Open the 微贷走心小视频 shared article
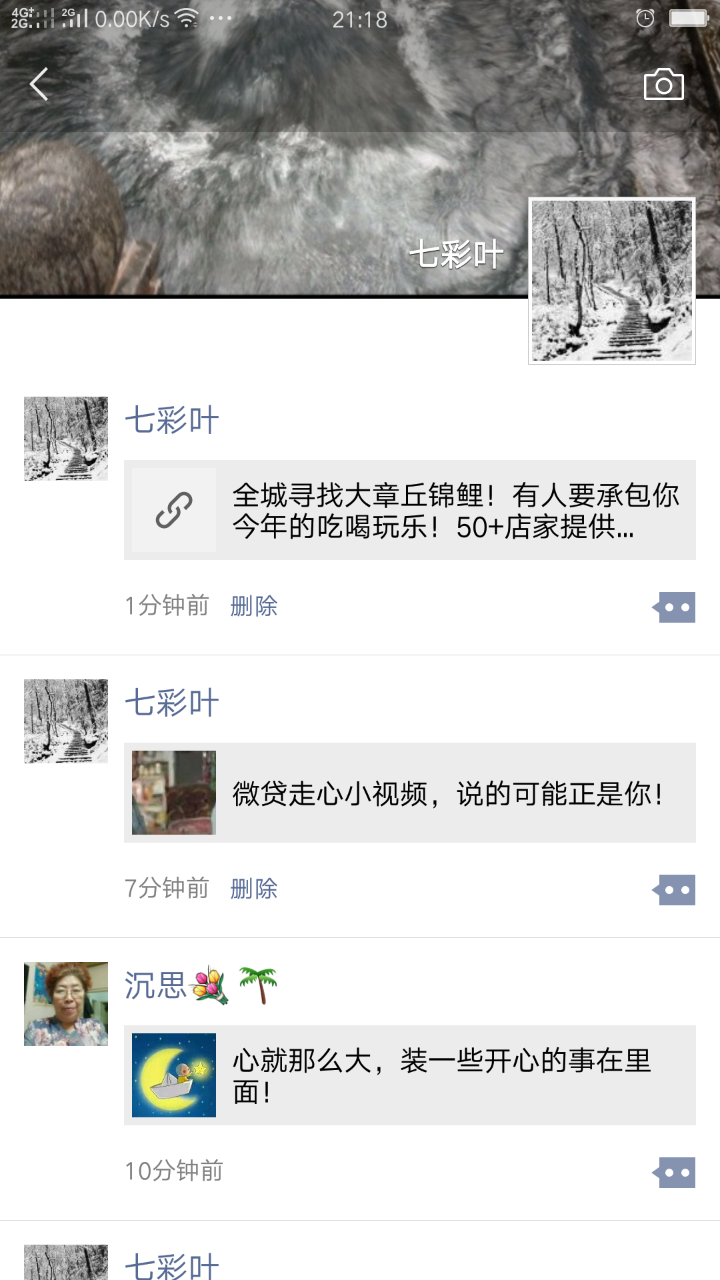720x1280 pixels. pyautogui.click(x=410, y=793)
